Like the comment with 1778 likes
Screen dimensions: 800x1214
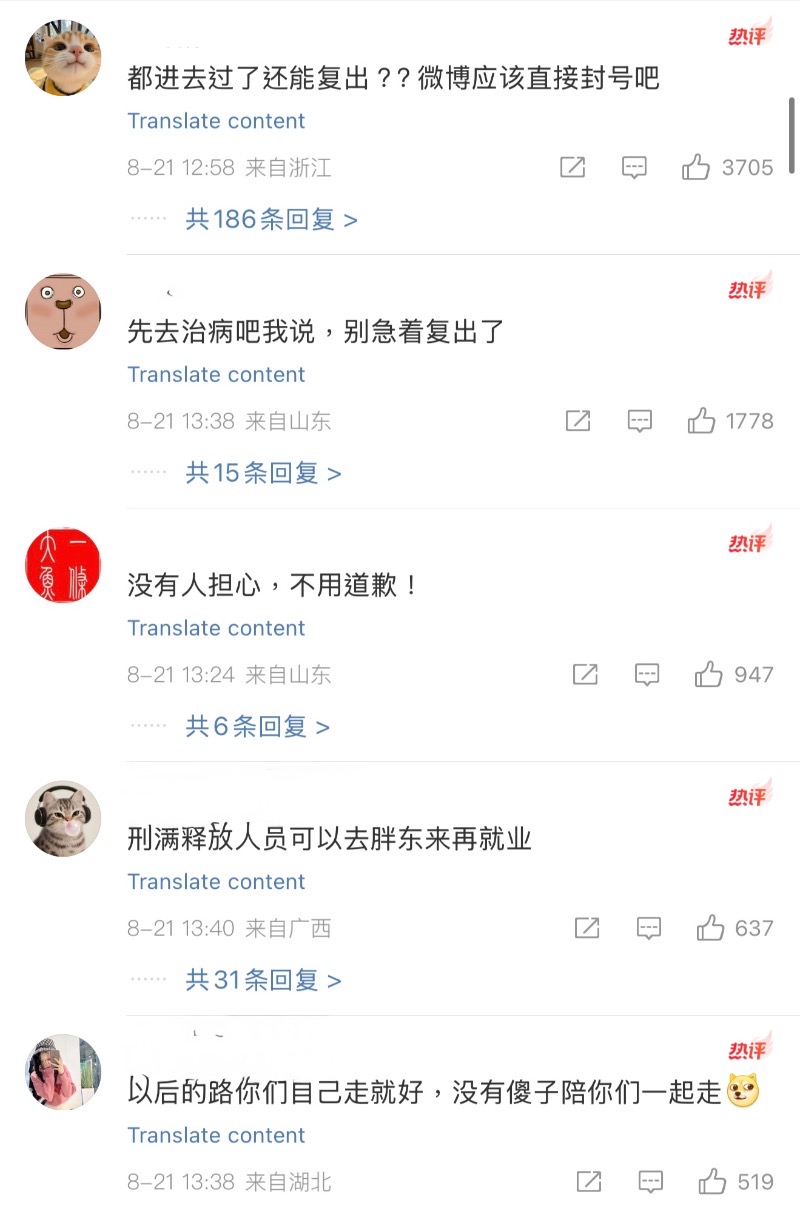tap(701, 421)
